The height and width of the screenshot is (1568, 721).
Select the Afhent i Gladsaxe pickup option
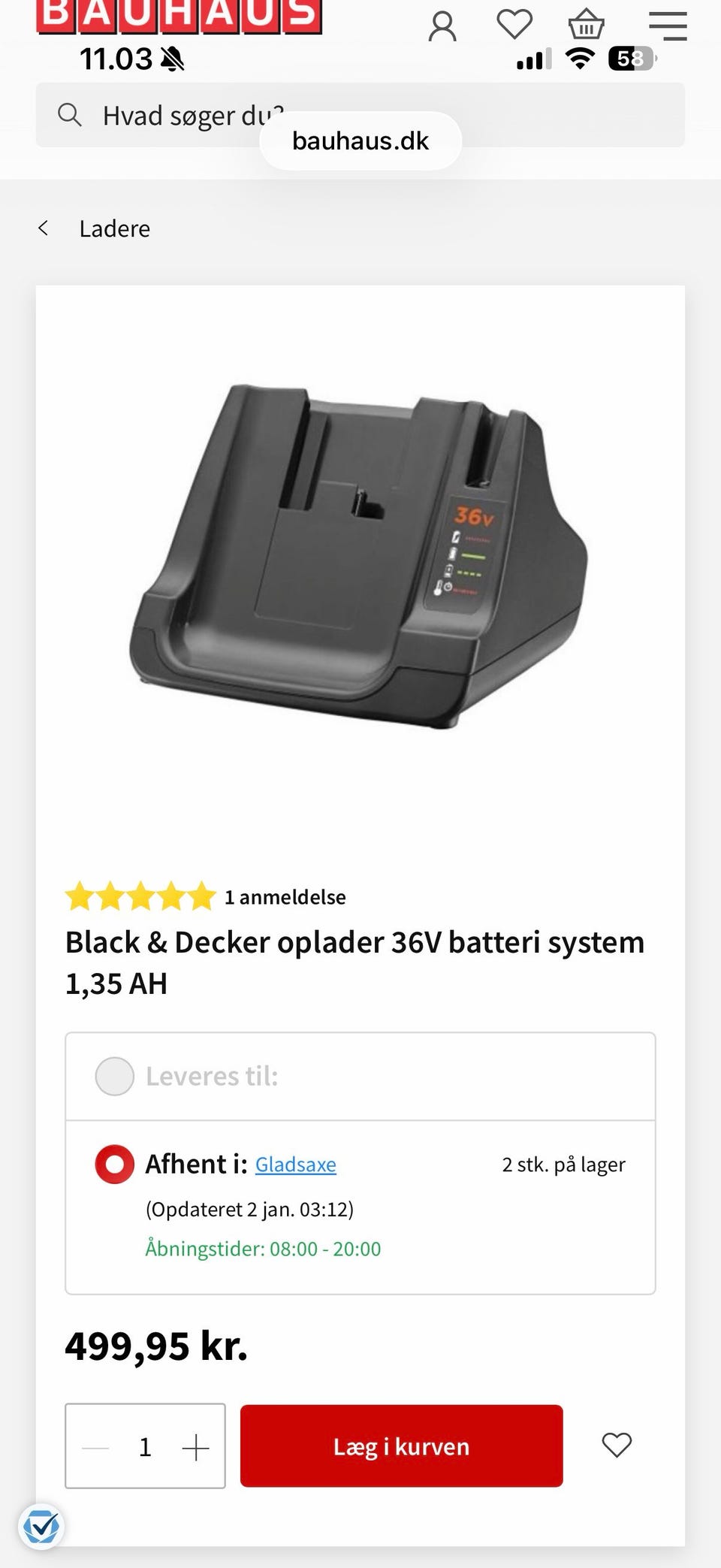114,1164
